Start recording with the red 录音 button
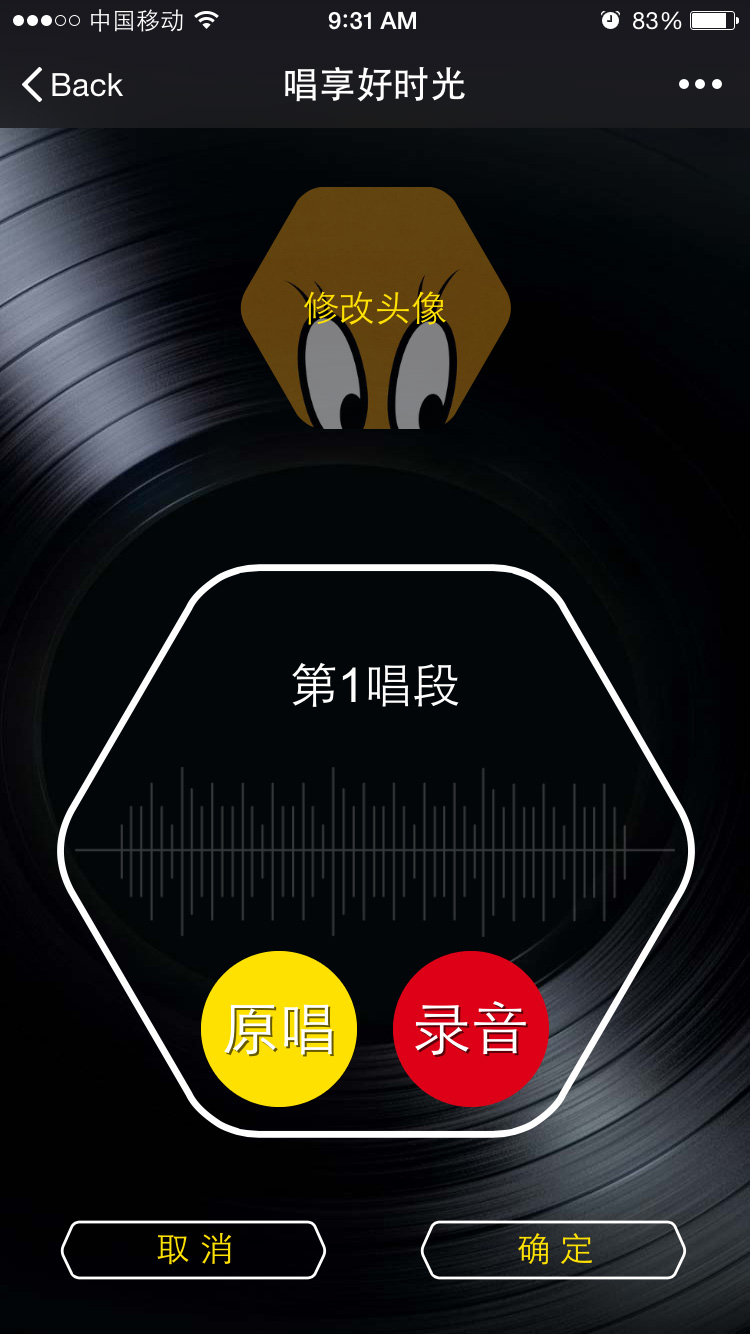 tap(471, 1029)
